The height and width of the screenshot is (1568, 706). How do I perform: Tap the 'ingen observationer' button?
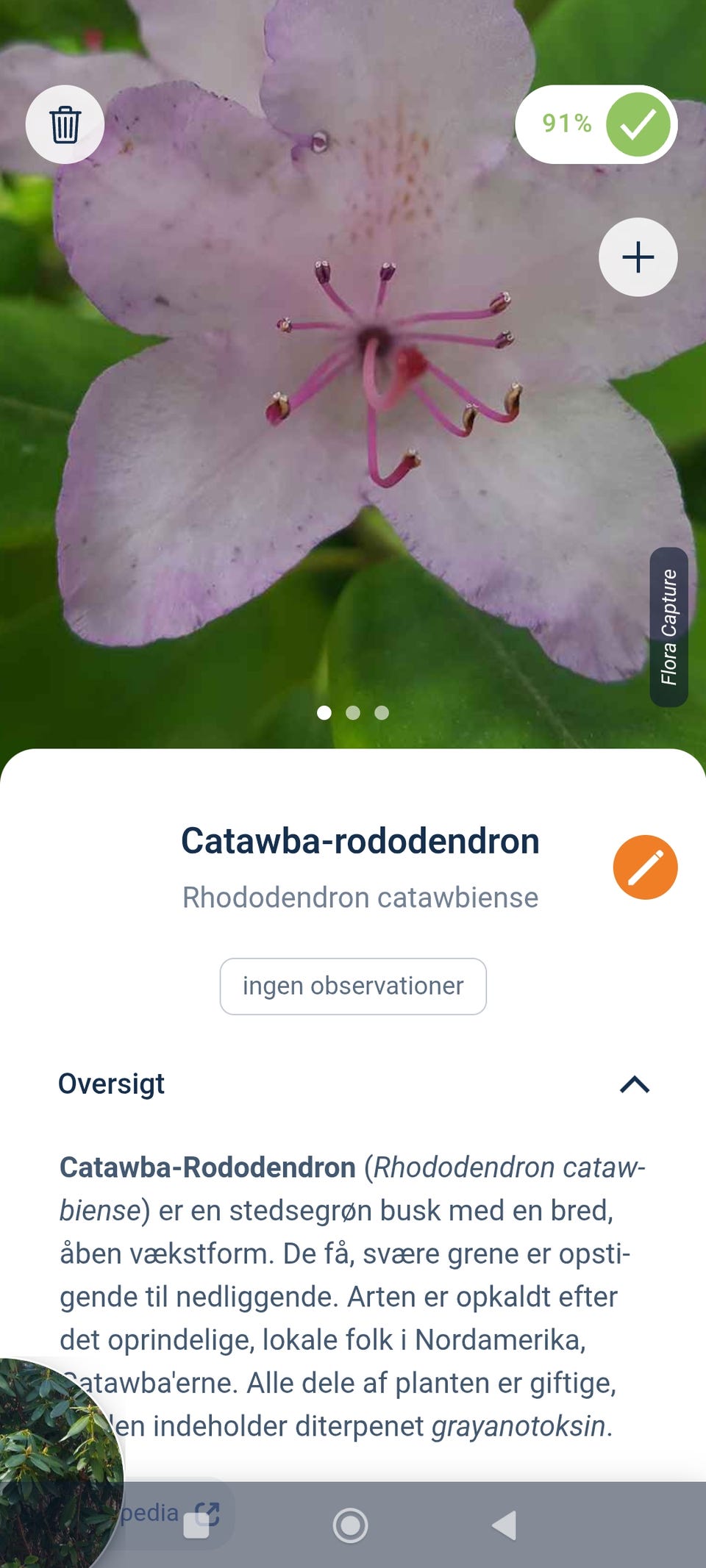[352, 986]
